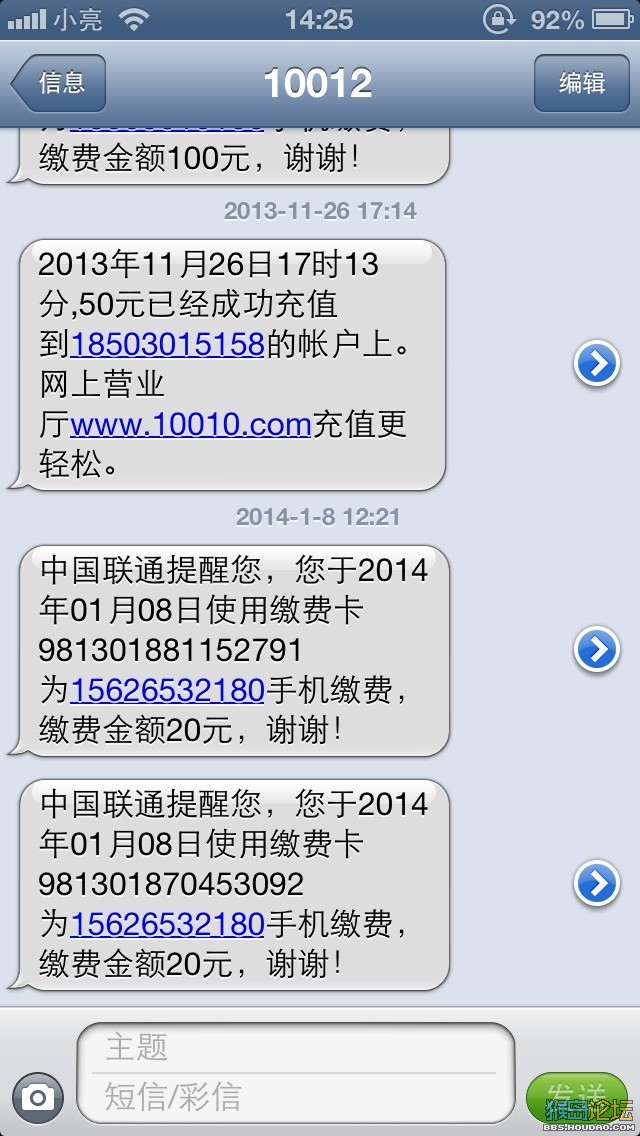The image size is (640, 1136).
Task: Focus the 主题 subject field
Action: [296, 1047]
